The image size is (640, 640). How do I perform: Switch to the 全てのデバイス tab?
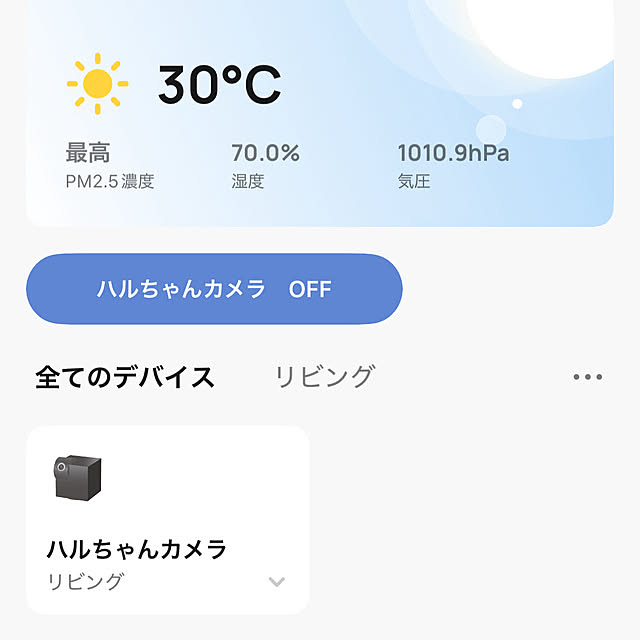point(125,377)
